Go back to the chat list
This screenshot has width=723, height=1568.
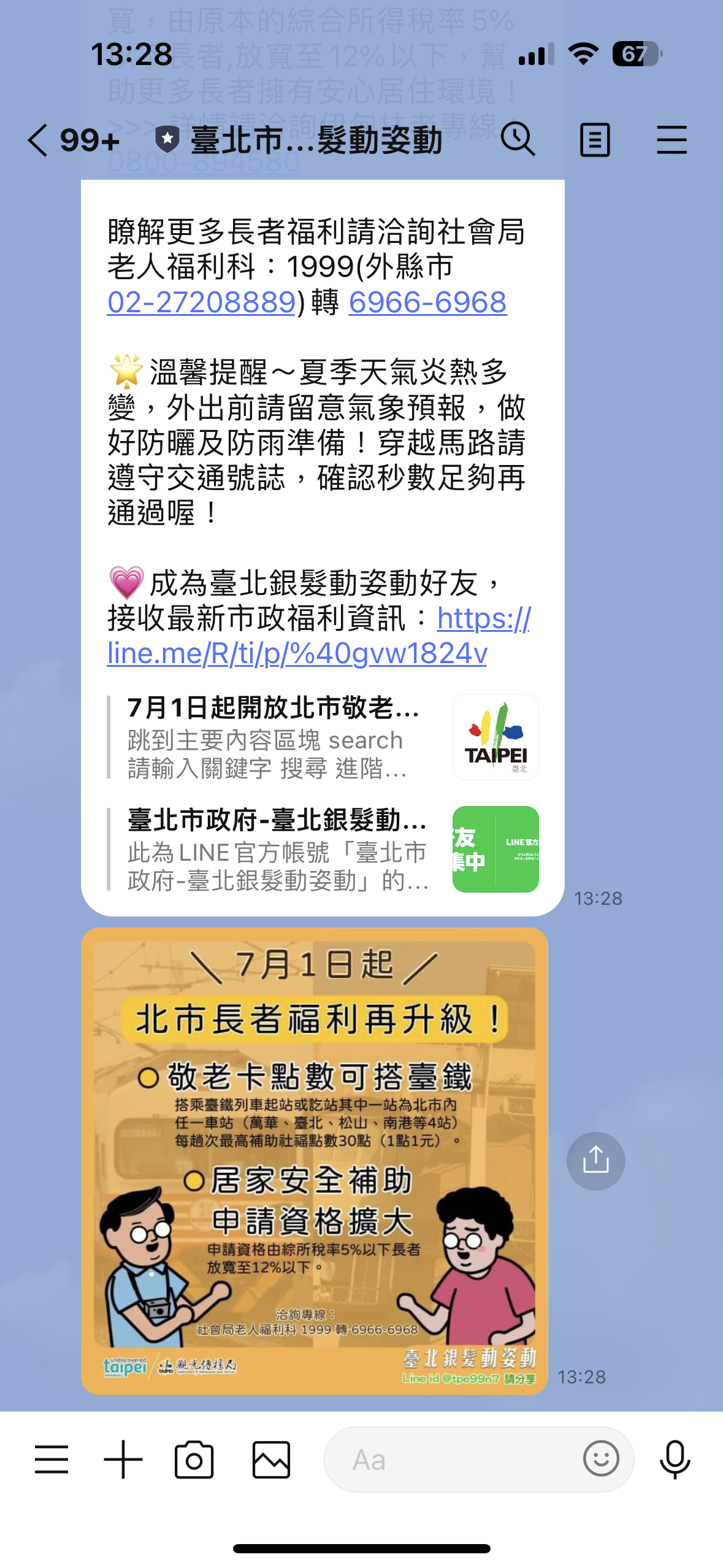[38, 140]
